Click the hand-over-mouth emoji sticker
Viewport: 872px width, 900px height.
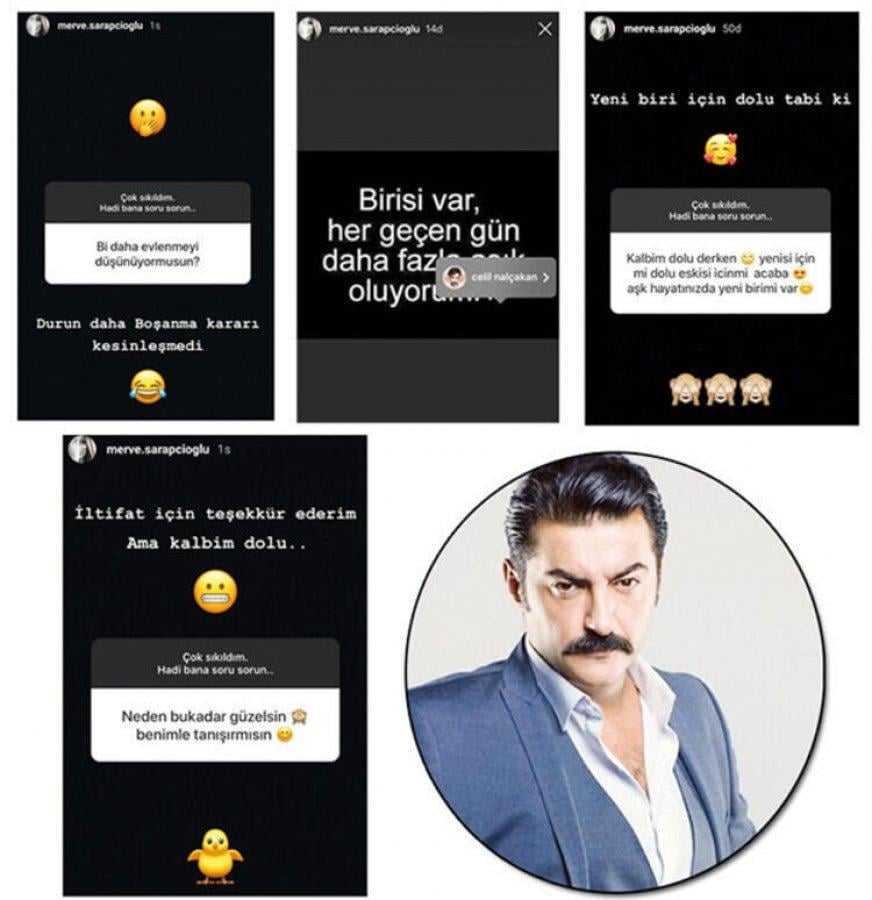(145, 119)
